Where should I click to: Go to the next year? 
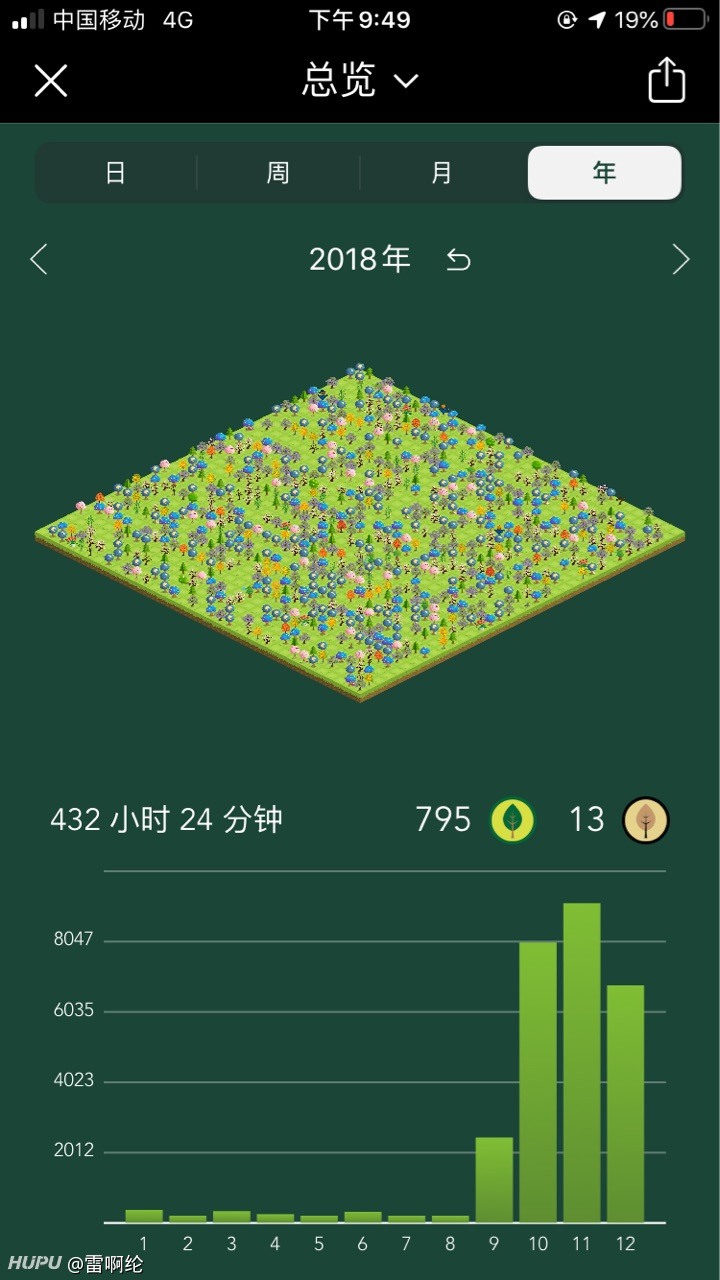click(681, 260)
